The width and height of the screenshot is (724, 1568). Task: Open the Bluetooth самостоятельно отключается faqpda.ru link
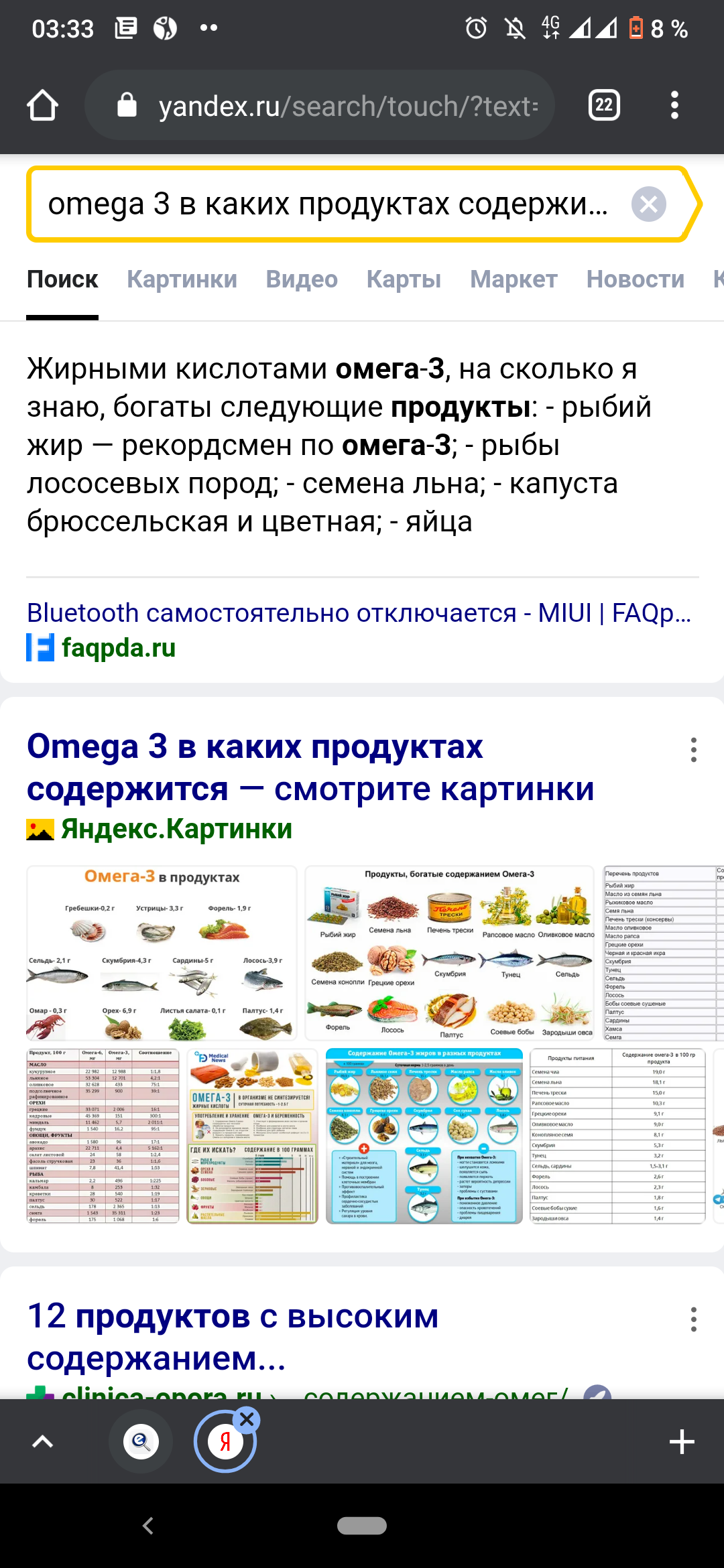click(x=359, y=613)
